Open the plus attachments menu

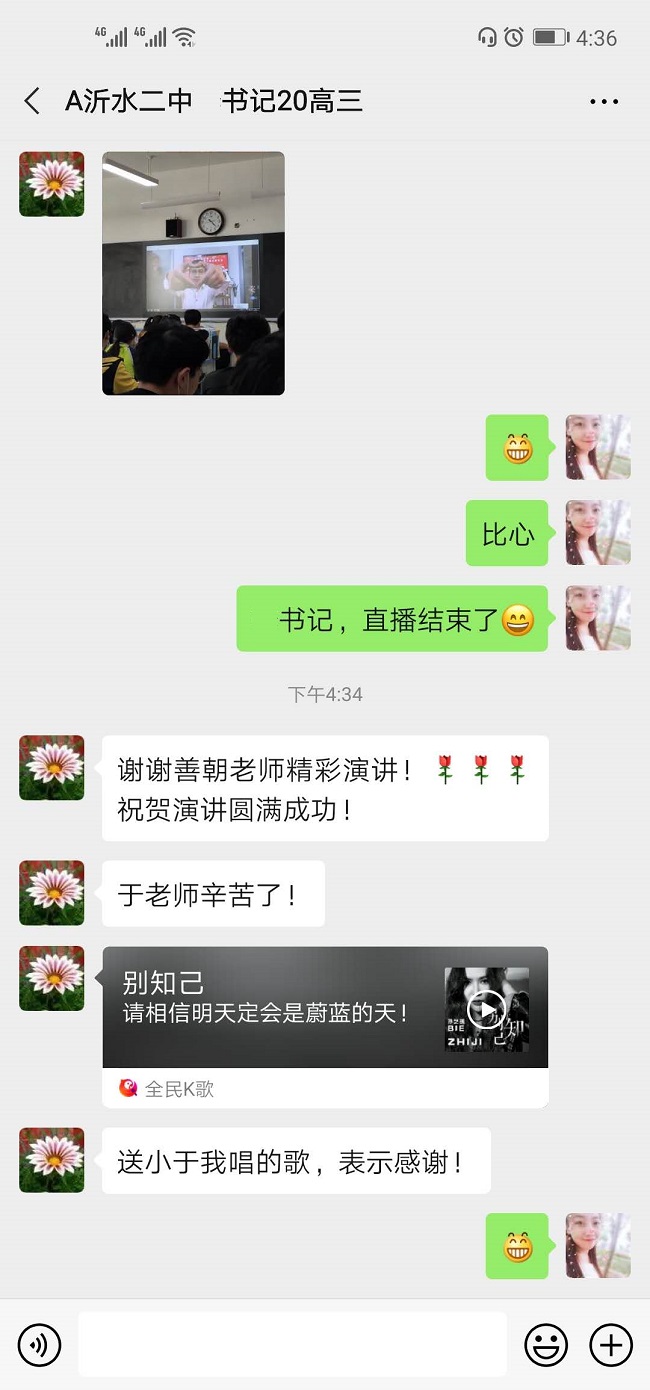[611, 1345]
